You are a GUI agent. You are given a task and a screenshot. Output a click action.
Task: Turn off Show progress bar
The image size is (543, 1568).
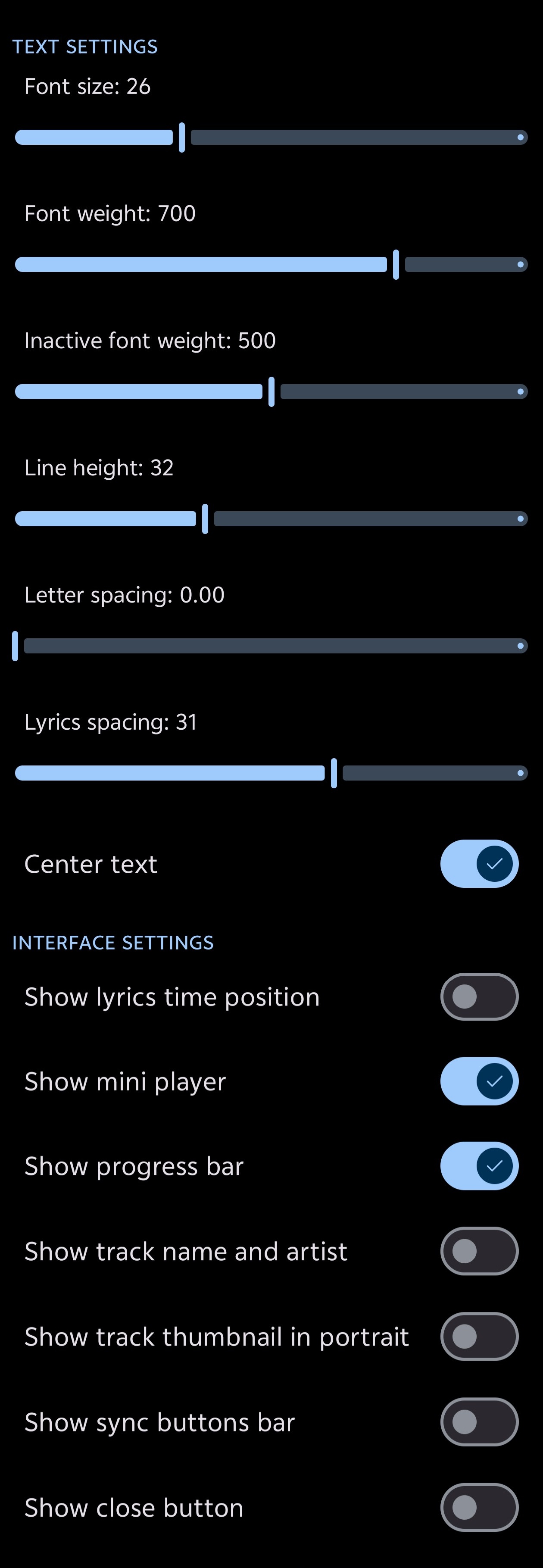point(479,1165)
